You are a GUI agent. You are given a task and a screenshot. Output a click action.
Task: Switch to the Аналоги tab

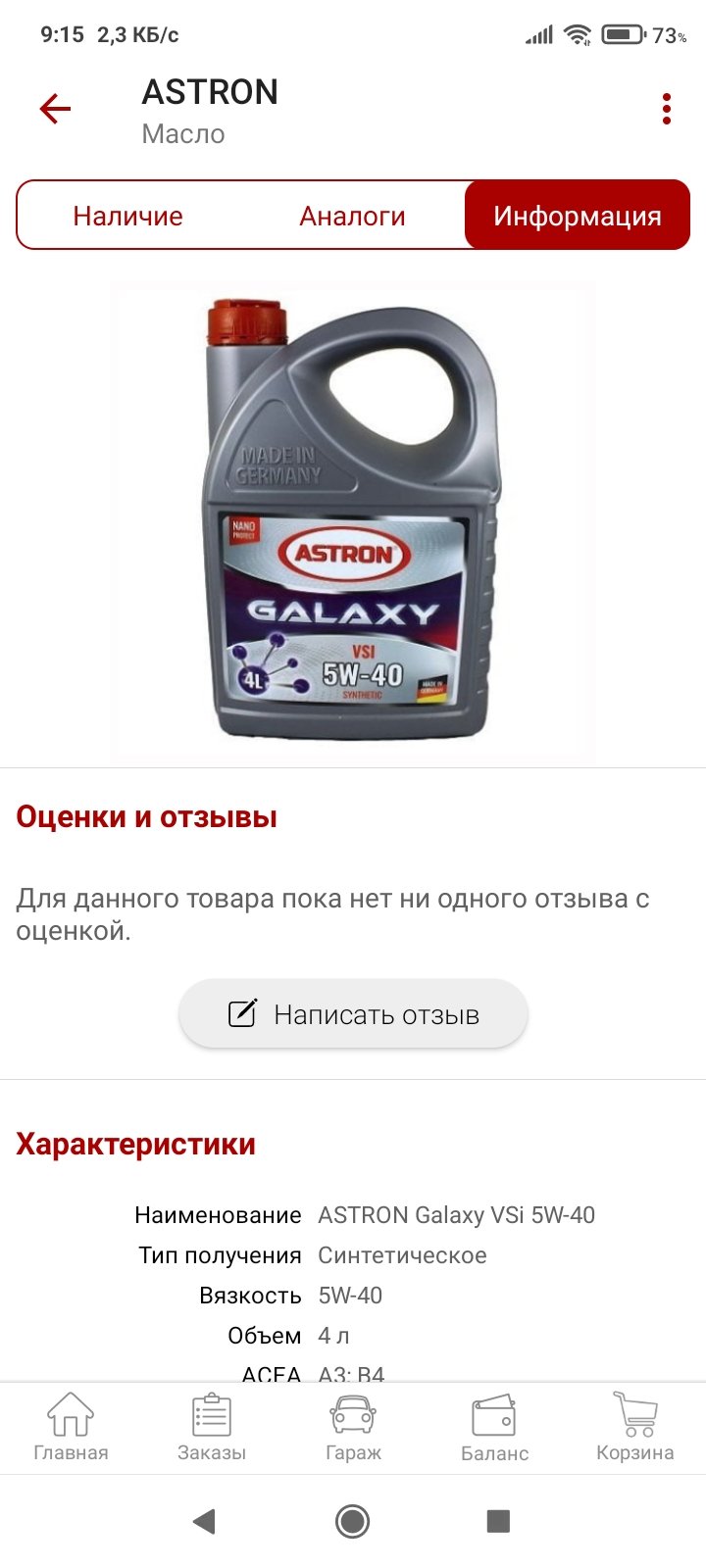point(352,216)
